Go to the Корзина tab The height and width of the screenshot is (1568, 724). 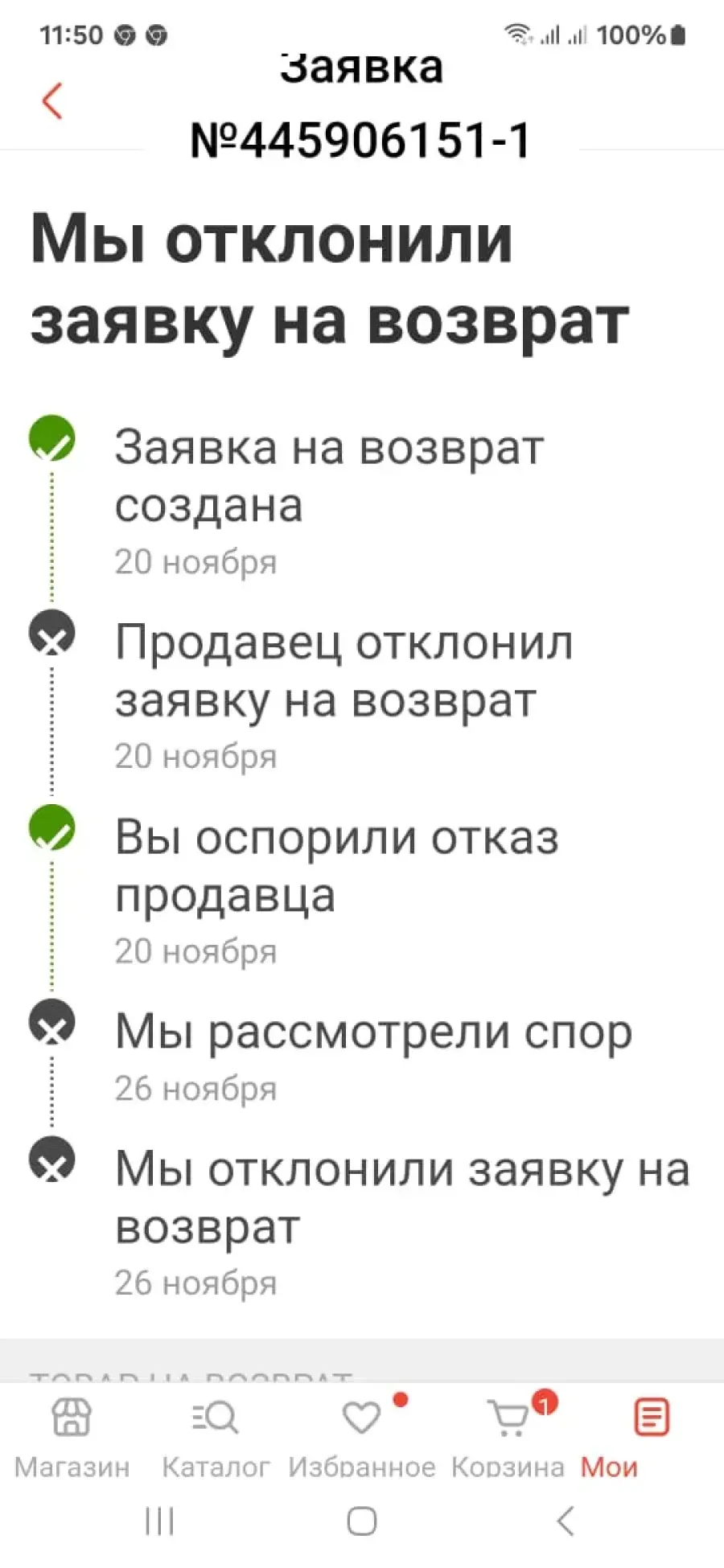coord(508,1439)
